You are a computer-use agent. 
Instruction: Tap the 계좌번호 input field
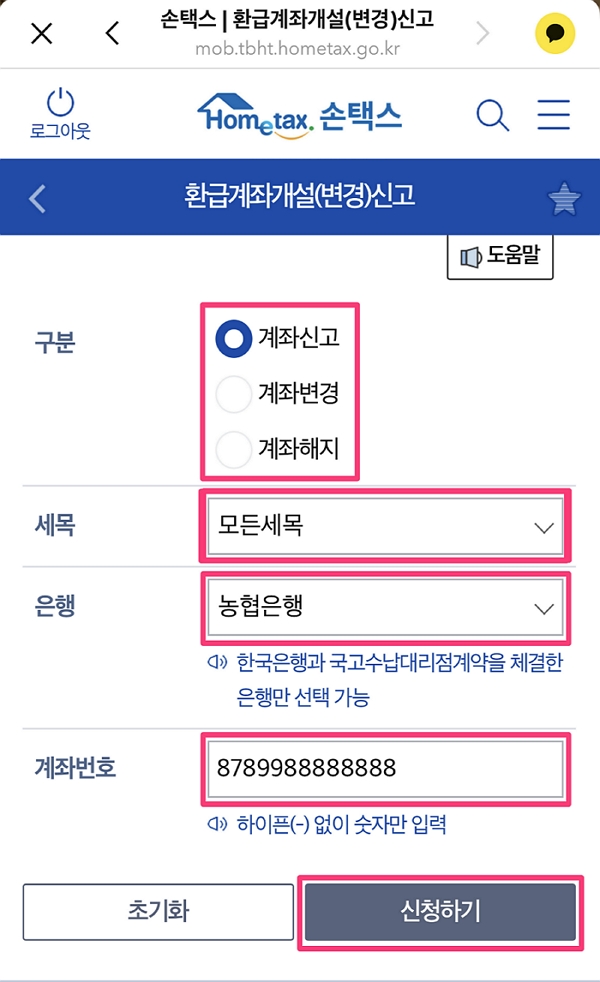click(385, 769)
